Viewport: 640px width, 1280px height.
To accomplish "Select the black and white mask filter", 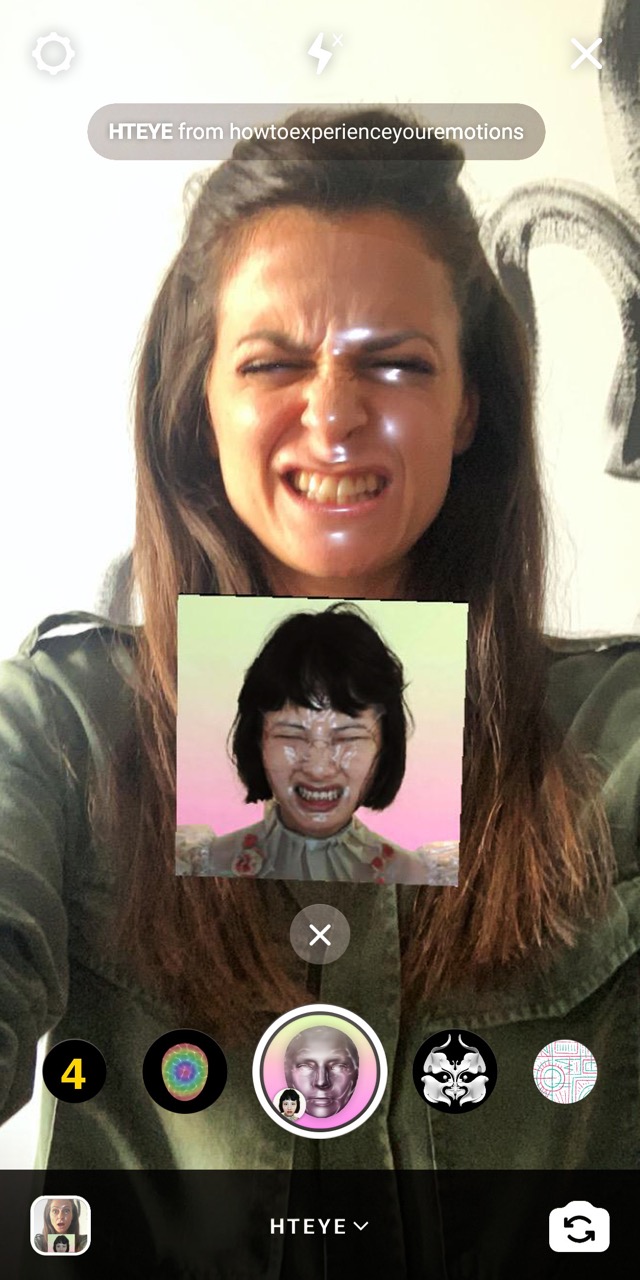I will (455, 1072).
